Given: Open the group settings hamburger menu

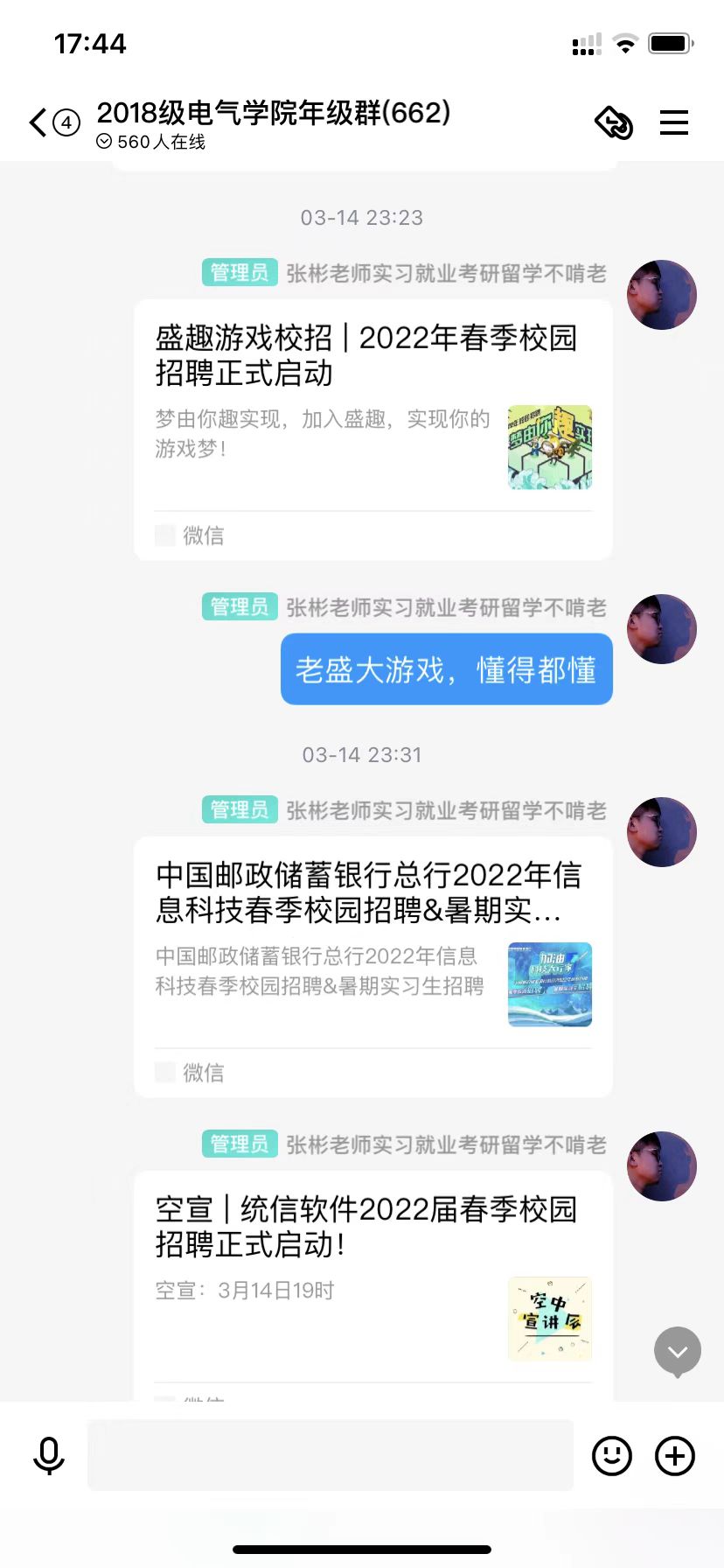Looking at the screenshot, I should point(674,122).
